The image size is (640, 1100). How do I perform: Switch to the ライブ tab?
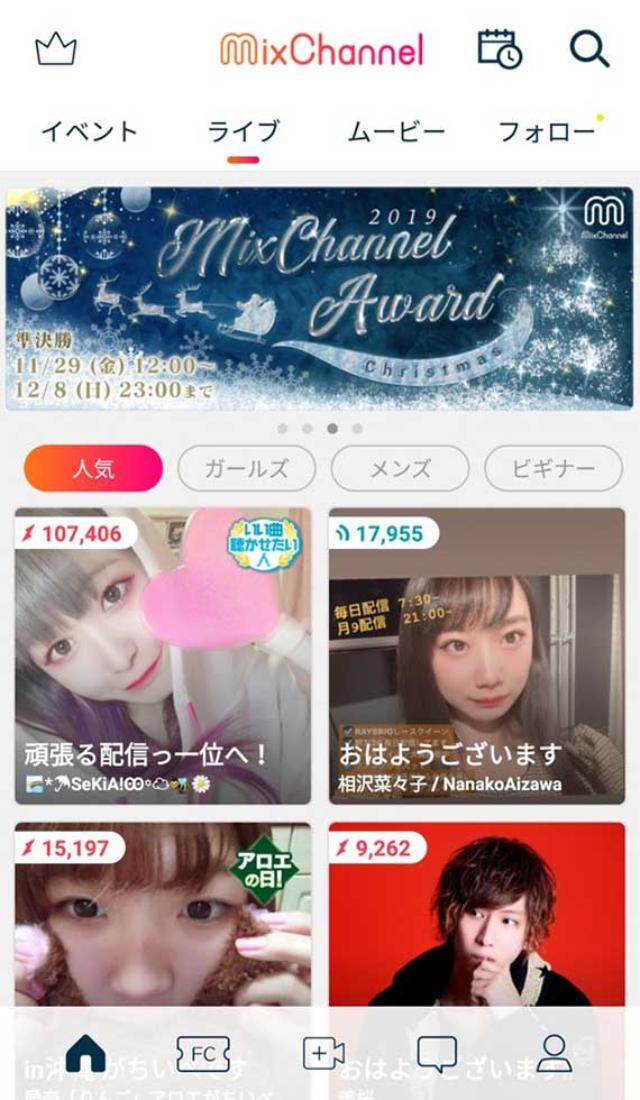[243, 131]
